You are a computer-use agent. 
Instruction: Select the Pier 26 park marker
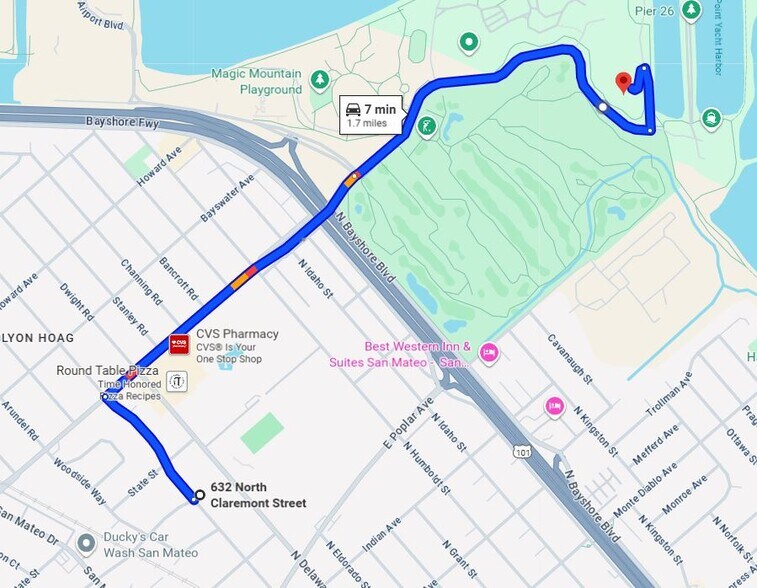(691, 10)
